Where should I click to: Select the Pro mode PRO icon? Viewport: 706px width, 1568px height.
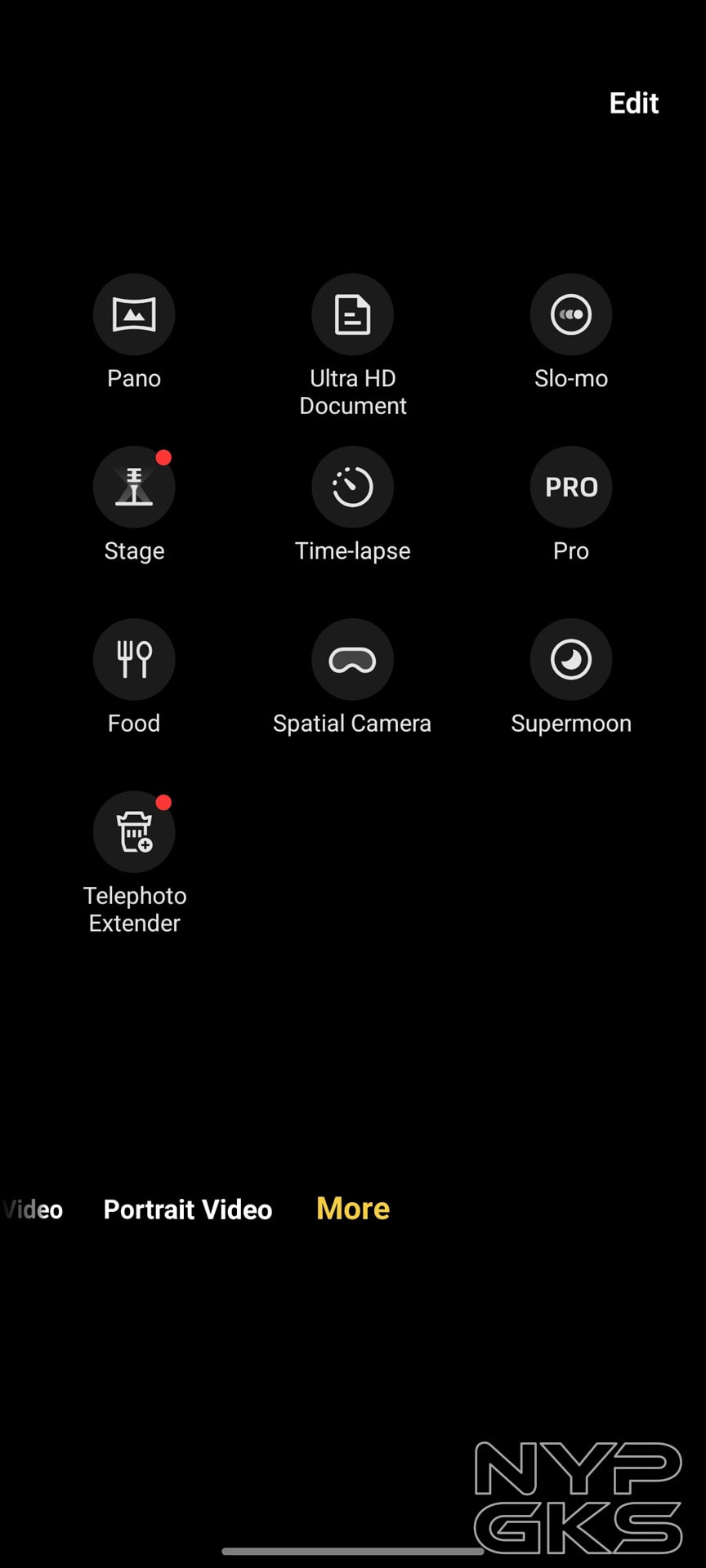point(570,487)
